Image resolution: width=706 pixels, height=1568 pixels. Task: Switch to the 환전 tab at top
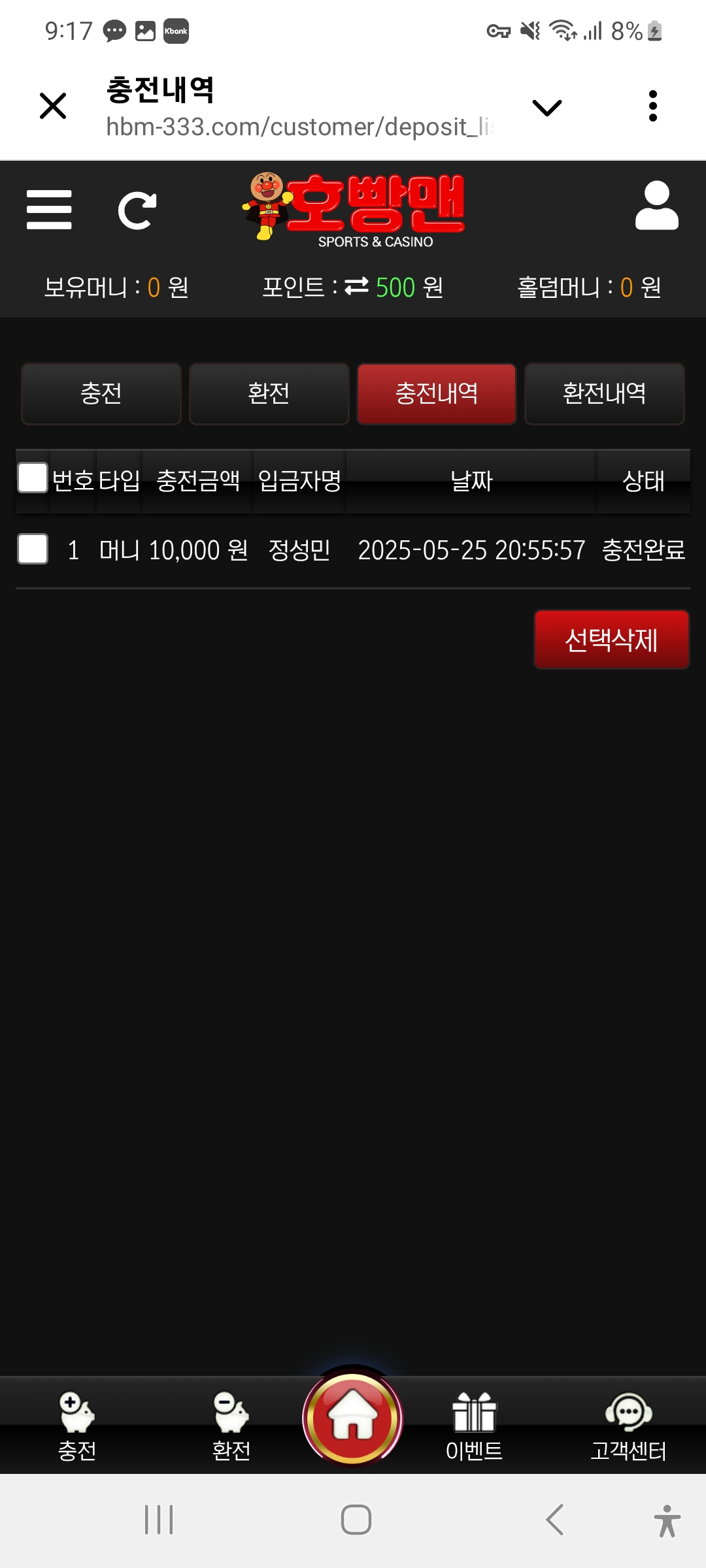[x=269, y=394]
